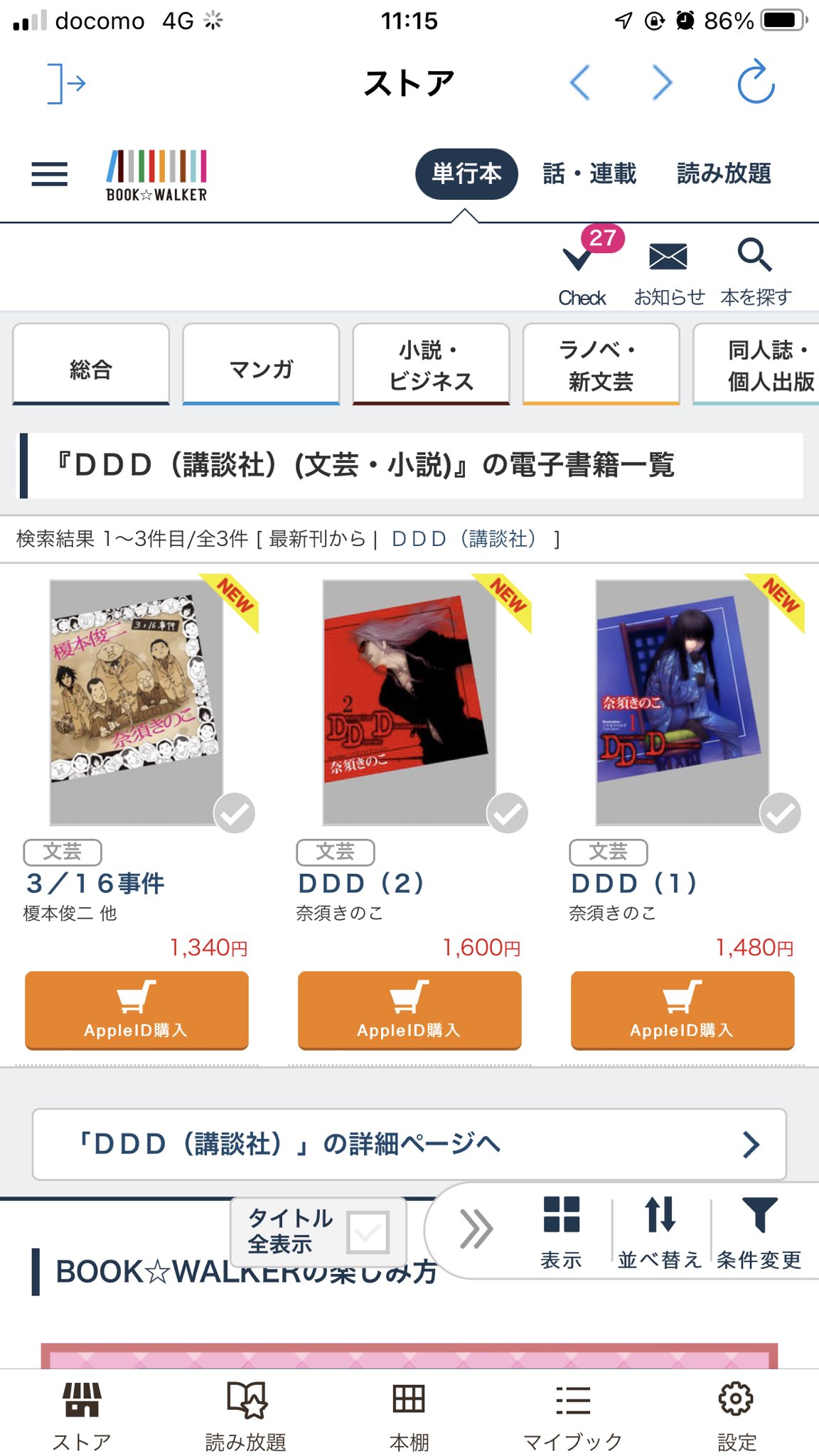Go to DDD（講談社）detail page
819x1456 pixels.
[x=409, y=1144]
